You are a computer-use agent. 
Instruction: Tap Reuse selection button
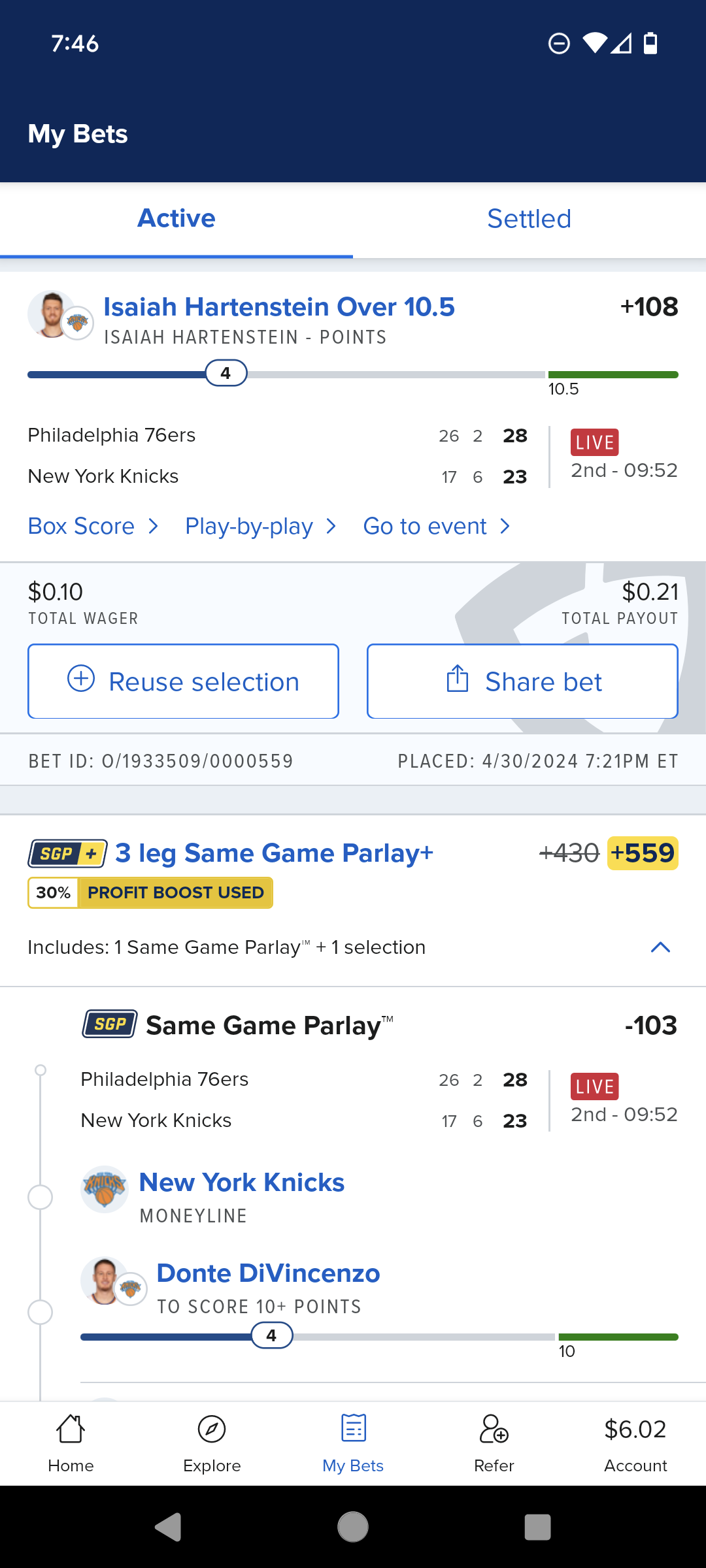click(183, 681)
